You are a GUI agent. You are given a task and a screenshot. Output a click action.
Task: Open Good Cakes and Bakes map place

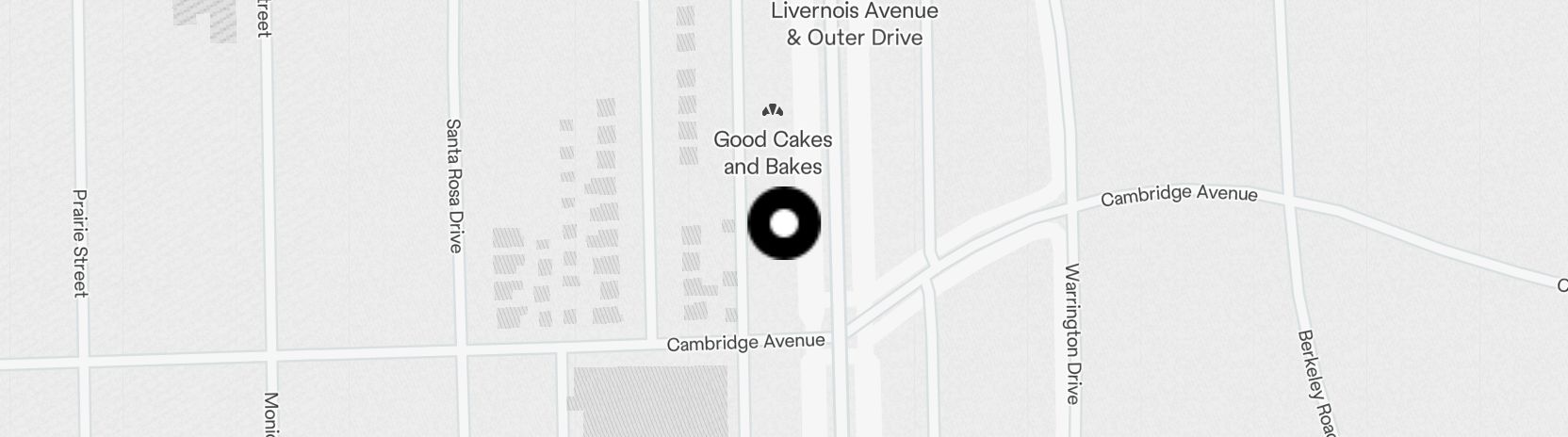click(x=773, y=151)
